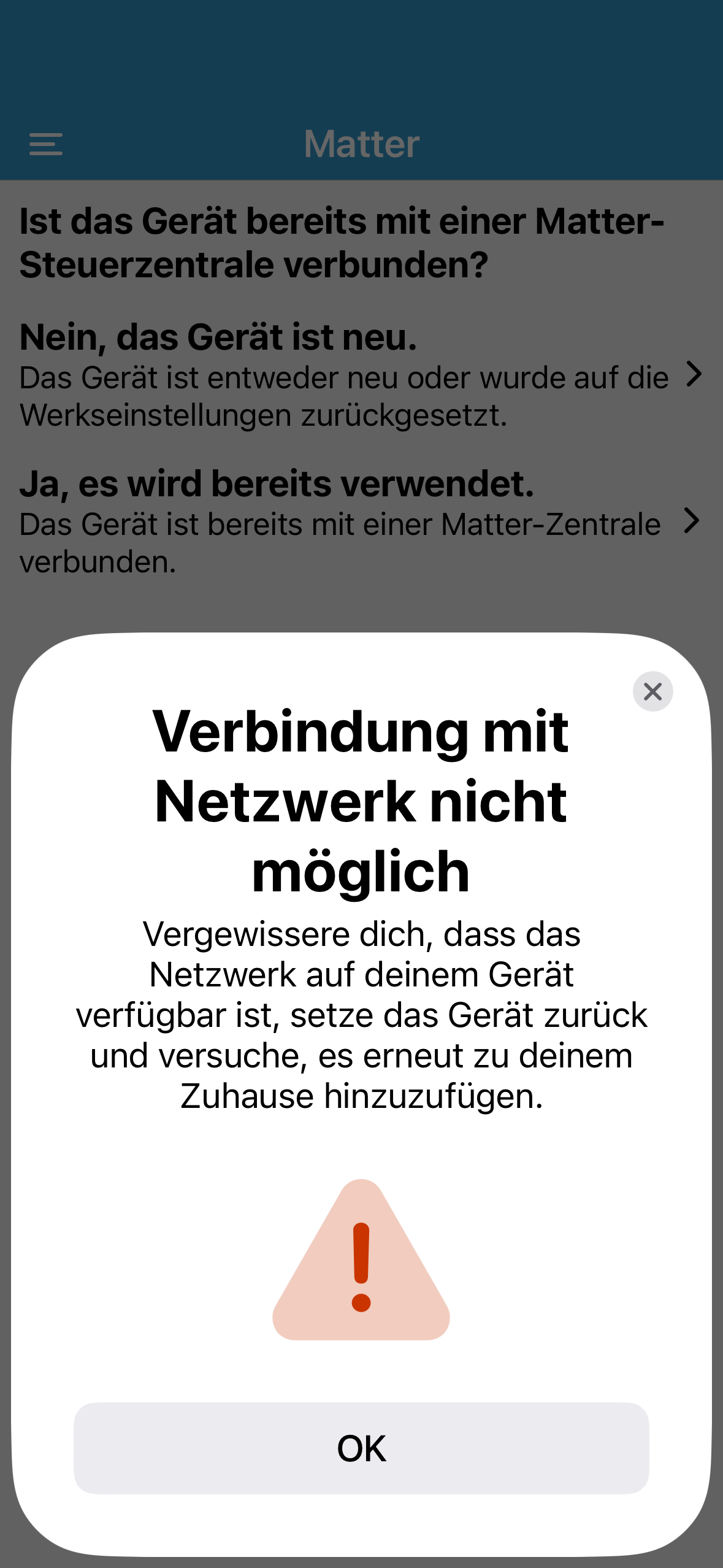Screen dimensions: 723x1568
Task: Confirm the network error with OK
Action: click(361, 1448)
